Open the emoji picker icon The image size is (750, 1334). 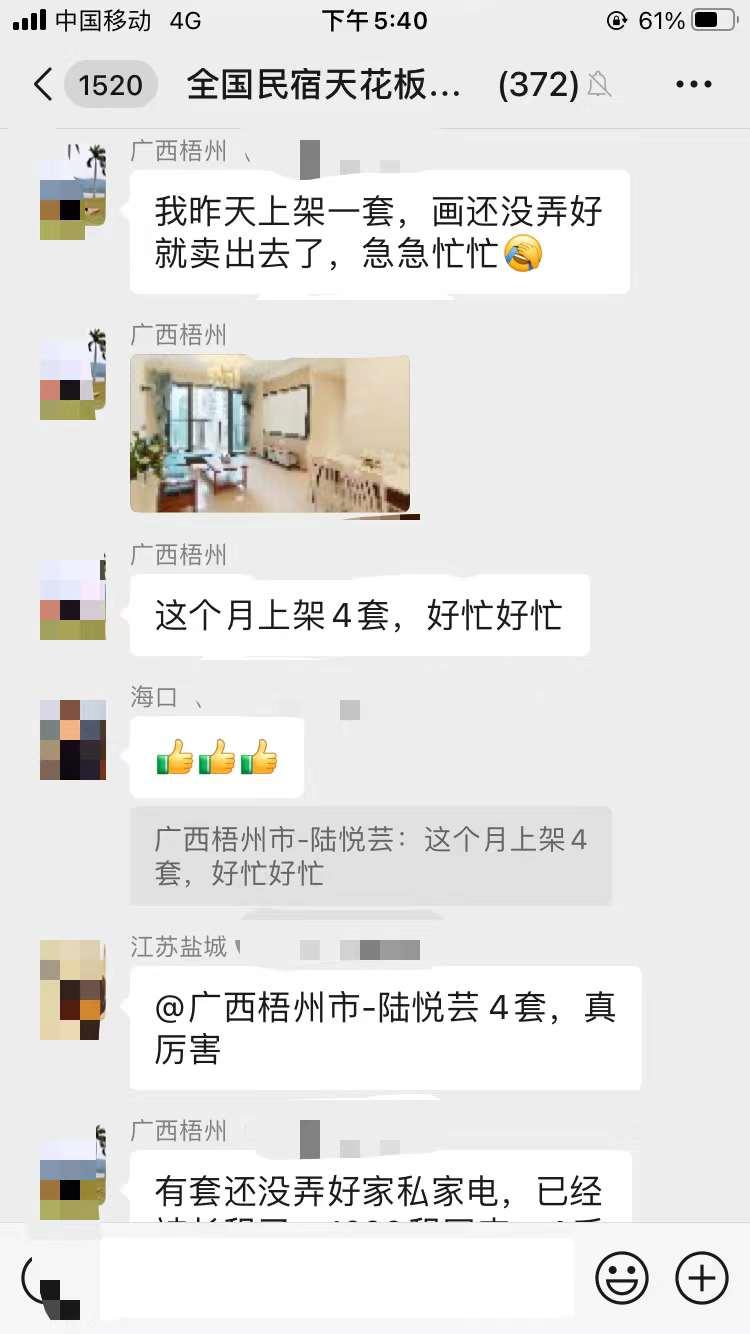pyautogui.click(x=620, y=1277)
